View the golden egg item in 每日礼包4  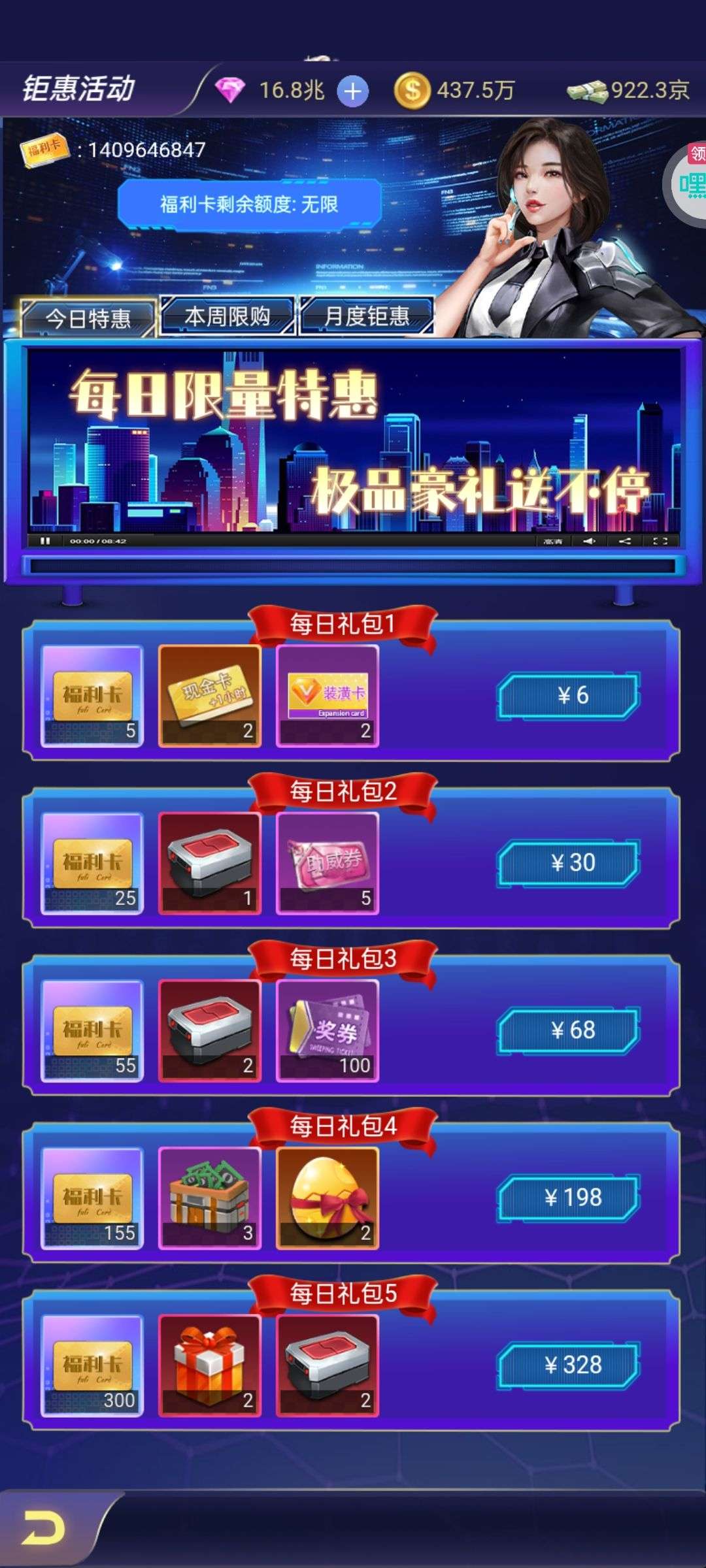point(328,1198)
